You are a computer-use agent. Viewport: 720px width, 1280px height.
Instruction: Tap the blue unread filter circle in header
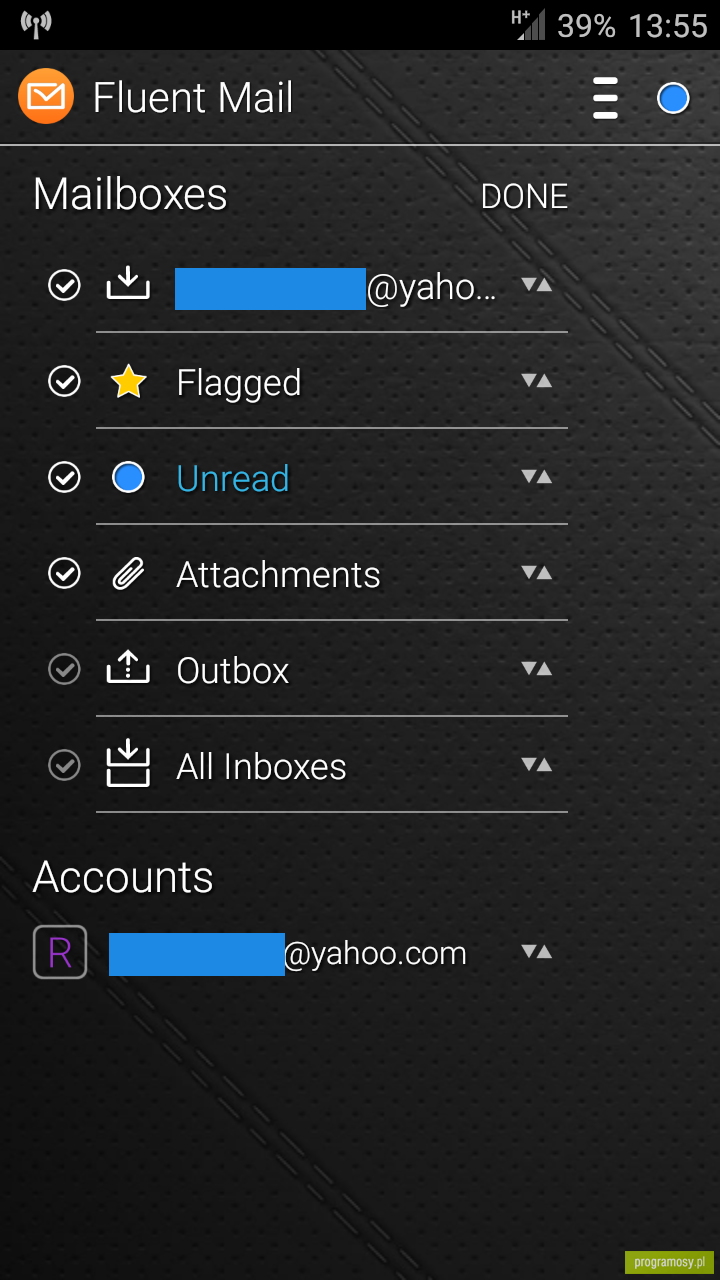pyautogui.click(x=673, y=98)
